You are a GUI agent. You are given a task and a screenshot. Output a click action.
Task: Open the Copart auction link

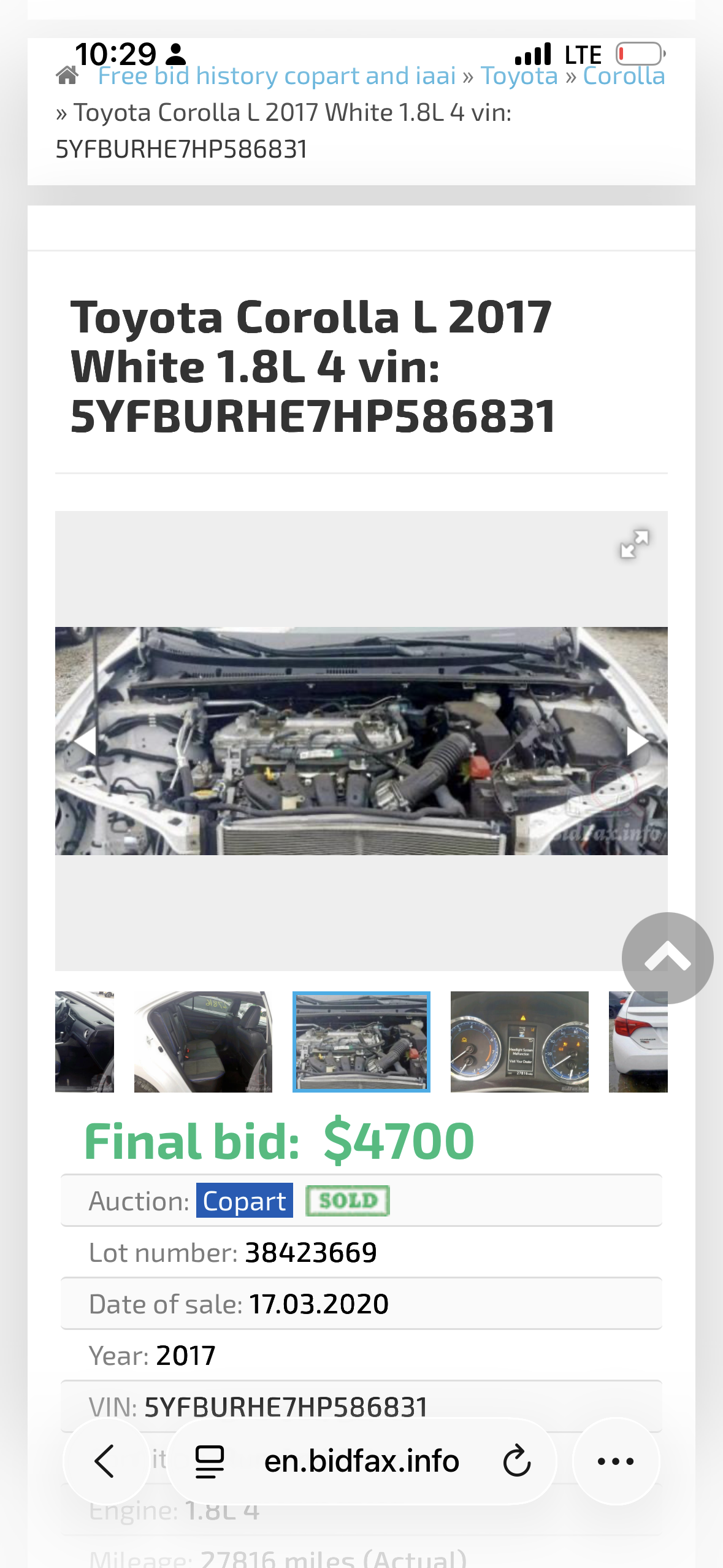click(244, 1201)
